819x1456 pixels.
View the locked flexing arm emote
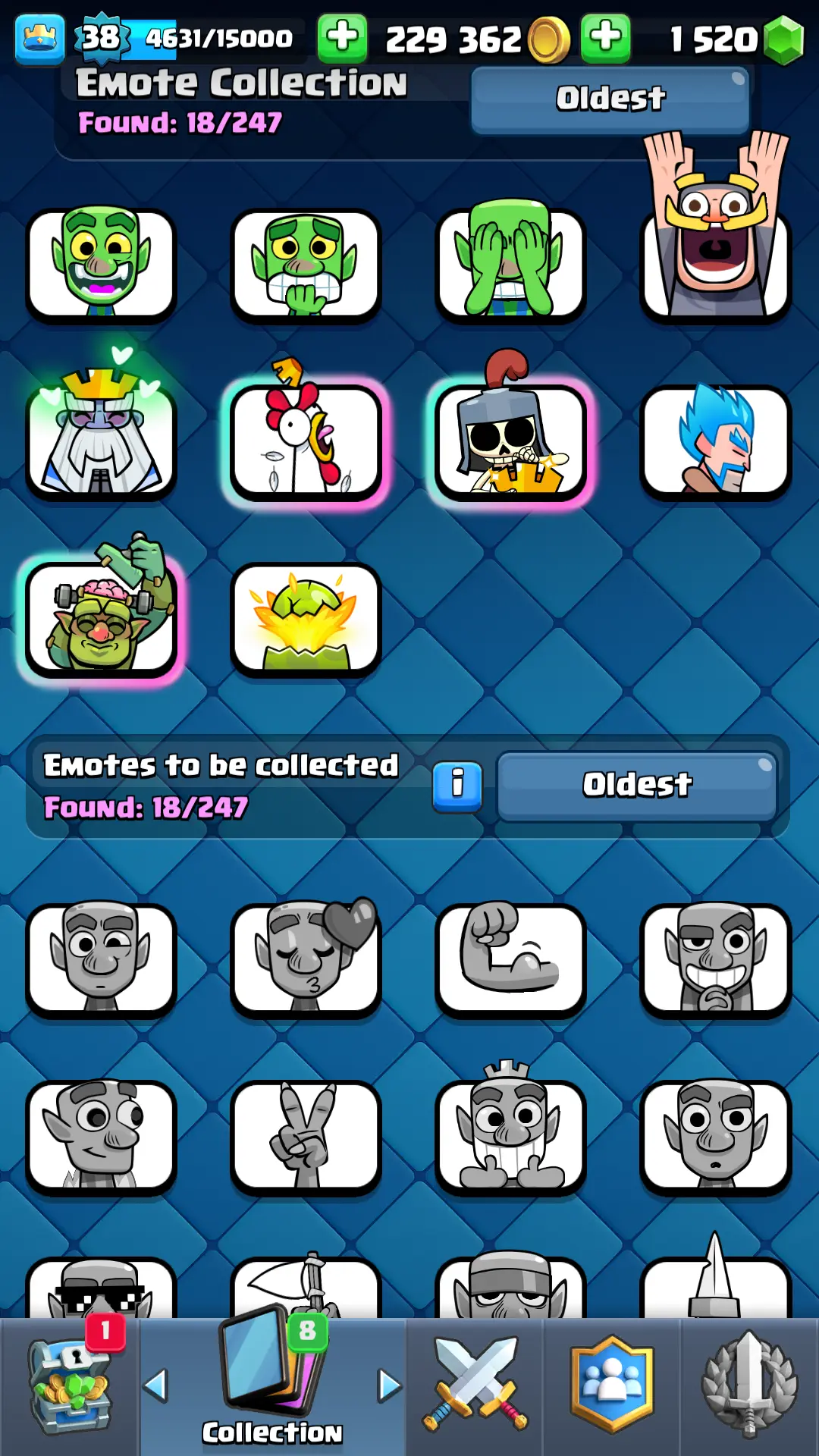click(x=510, y=959)
